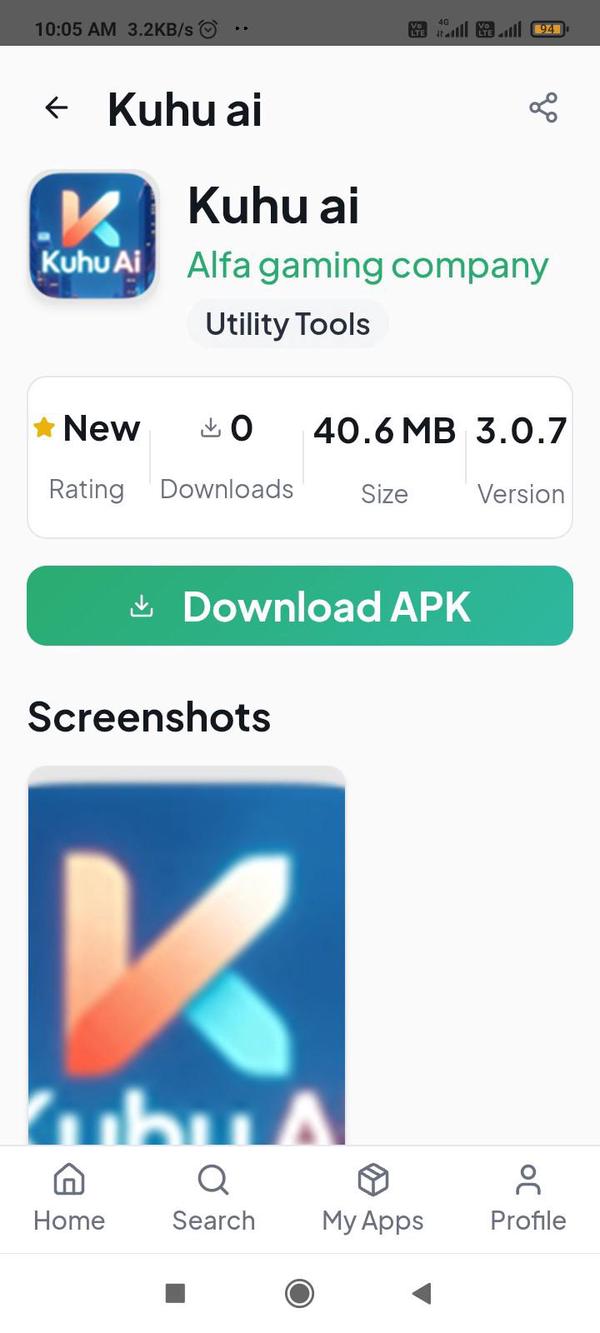Tap the Download APK button

[300, 606]
